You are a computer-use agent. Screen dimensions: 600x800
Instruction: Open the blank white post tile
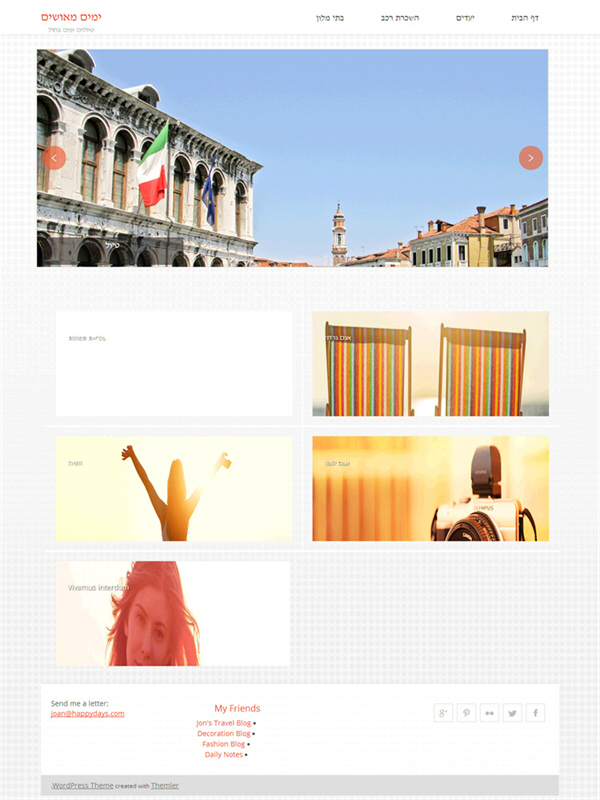click(x=174, y=363)
